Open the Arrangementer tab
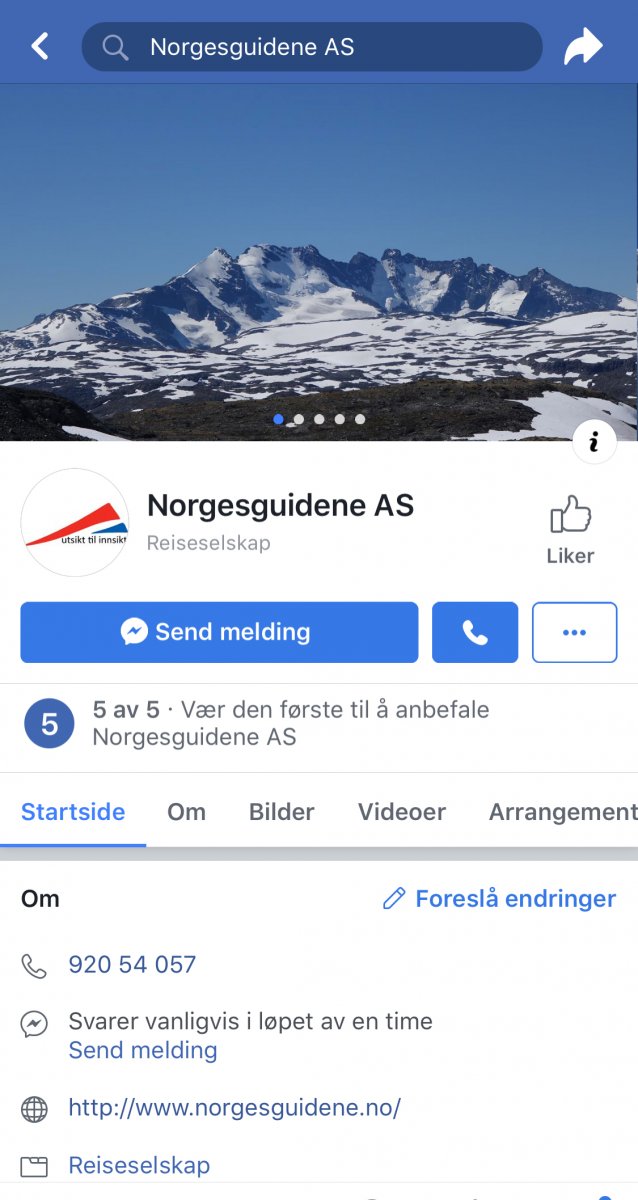Viewport: 638px width, 1200px height. [x=562, y=812]
